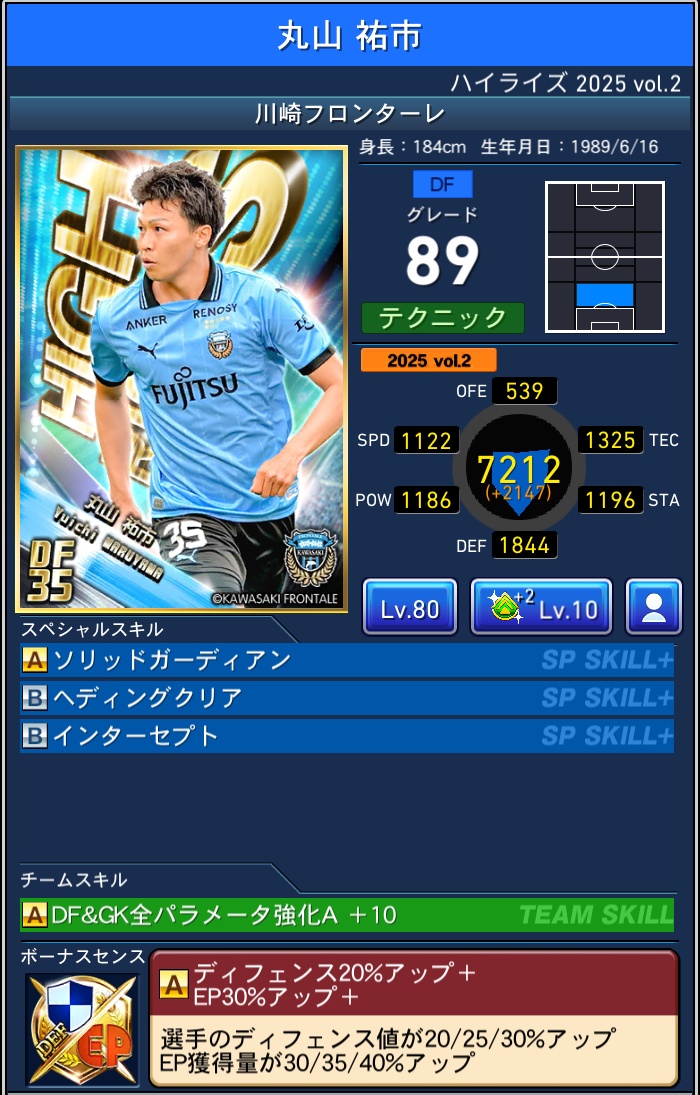Open the player profile icon button
This screenshot has height=1095, width=700.
coord(654,607)
